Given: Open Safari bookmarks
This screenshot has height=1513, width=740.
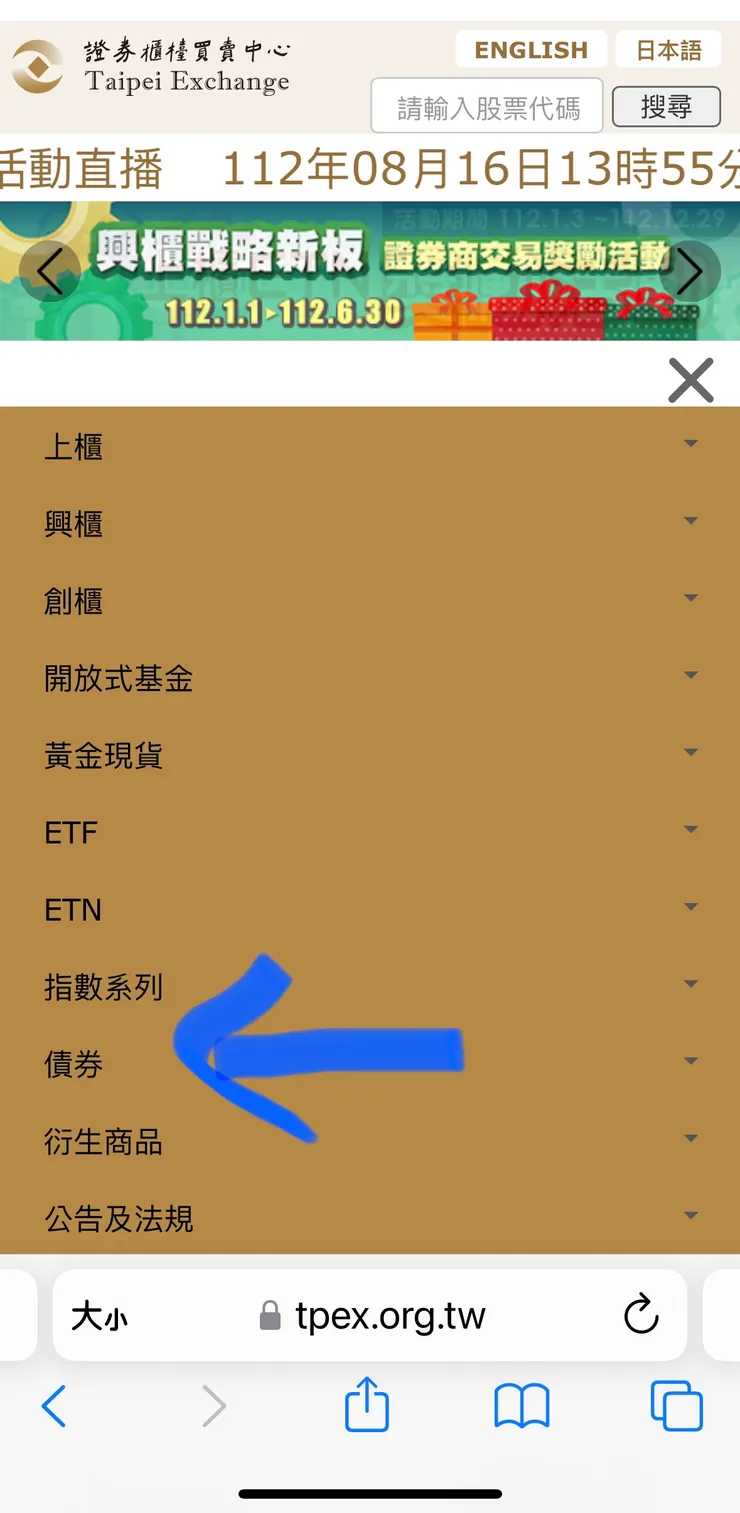Looking at the screenshot, I should [521, 1405].
